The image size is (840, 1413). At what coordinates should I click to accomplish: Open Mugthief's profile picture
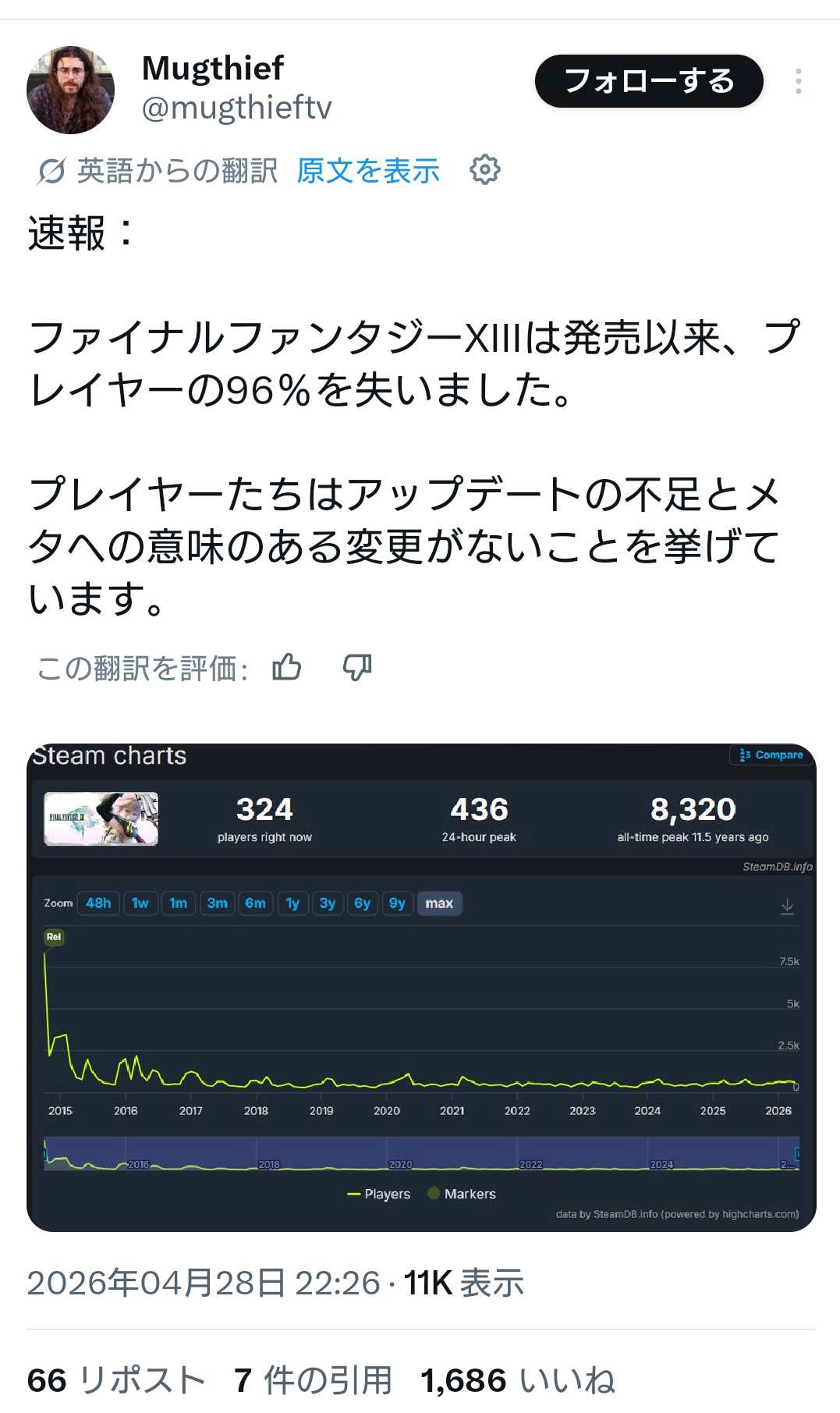click(x=70, y=90)
